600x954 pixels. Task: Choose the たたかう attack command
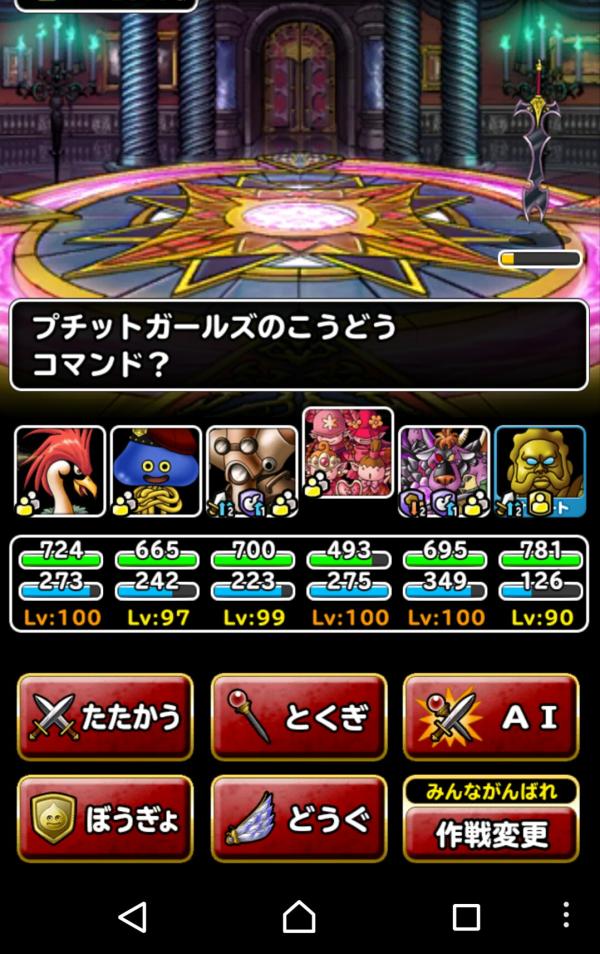tap(104, 717)
